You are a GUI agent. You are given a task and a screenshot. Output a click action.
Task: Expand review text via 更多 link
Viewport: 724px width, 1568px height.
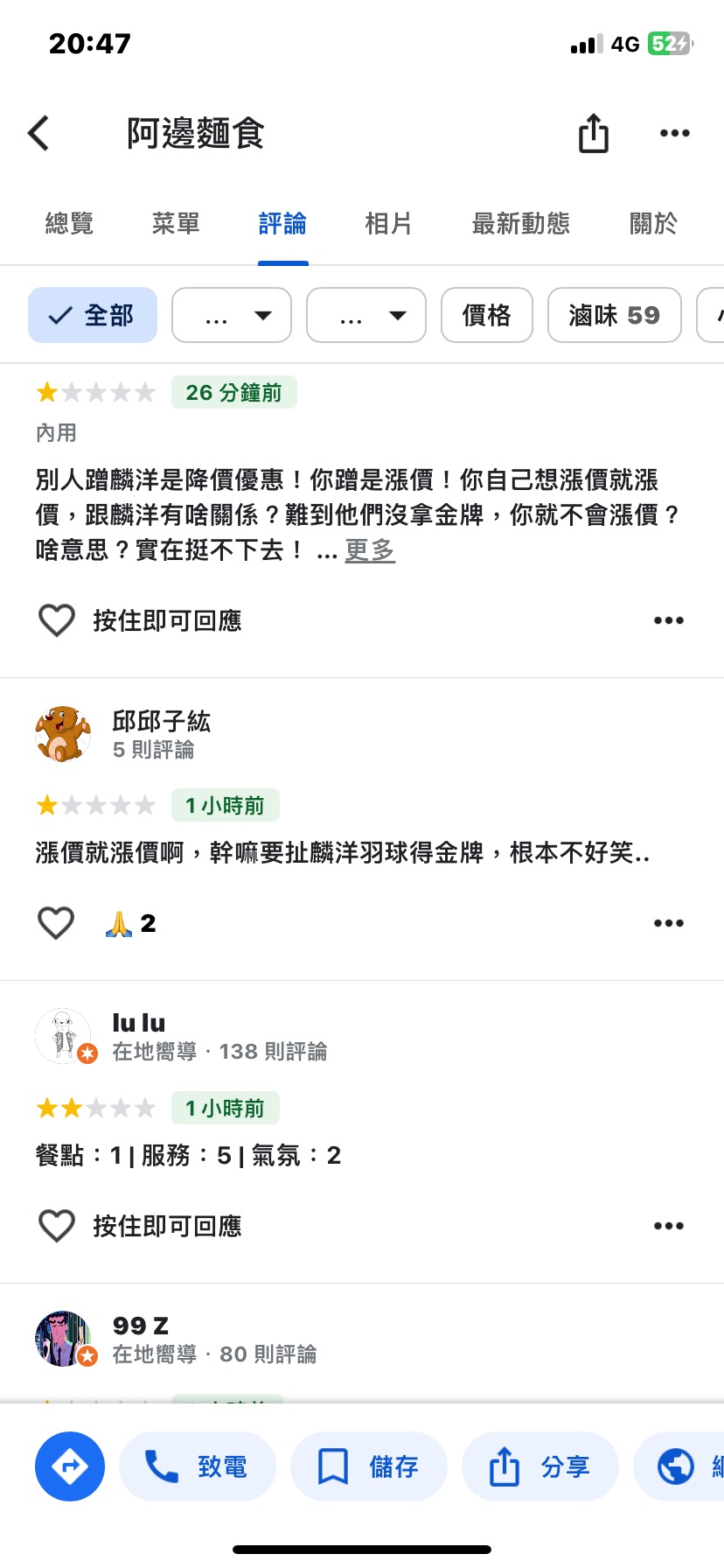[x=370, y=550]
